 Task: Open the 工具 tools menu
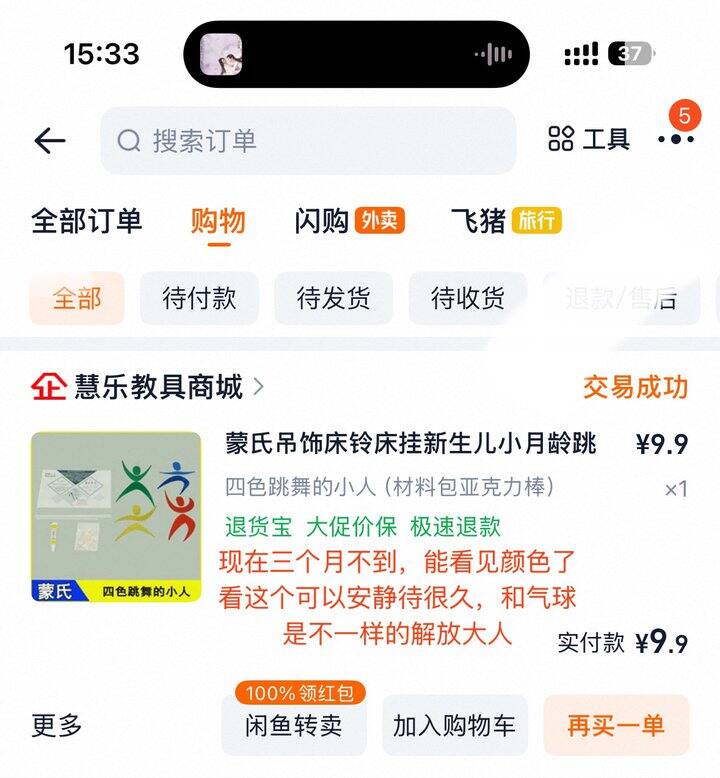click(x=589, y=140)
